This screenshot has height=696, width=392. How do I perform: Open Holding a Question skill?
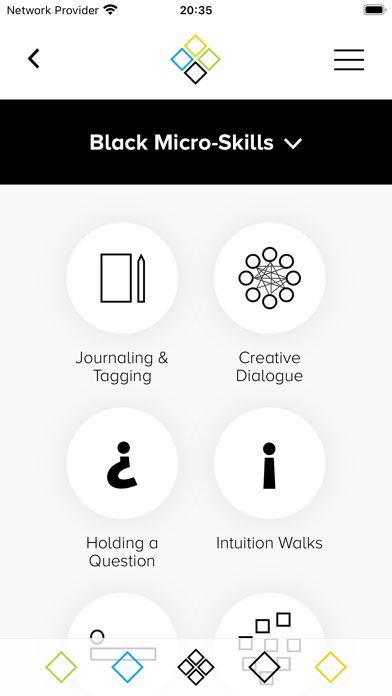click(x=122, y=463)
